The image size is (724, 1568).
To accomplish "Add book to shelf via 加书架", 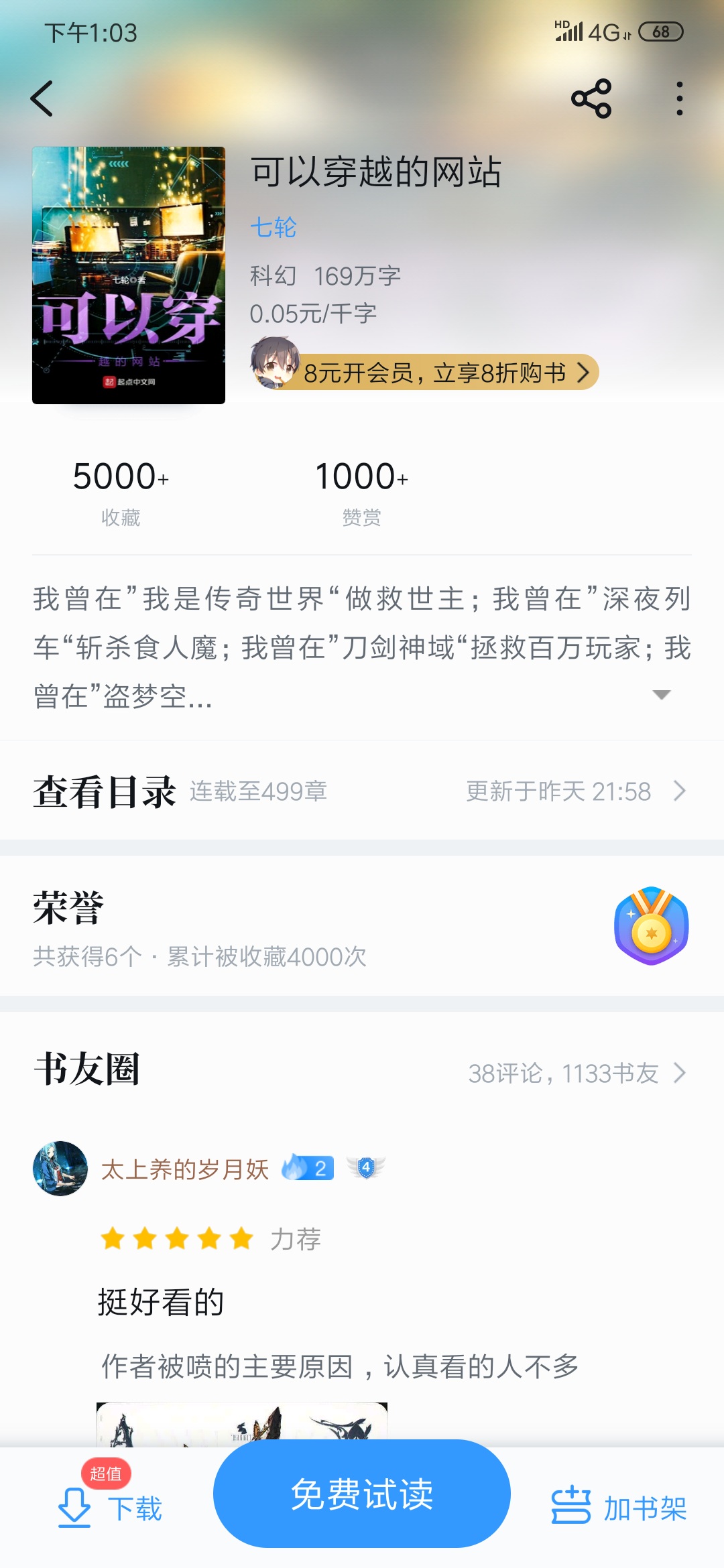I will pyautogui.click(x=619, y=1508).
